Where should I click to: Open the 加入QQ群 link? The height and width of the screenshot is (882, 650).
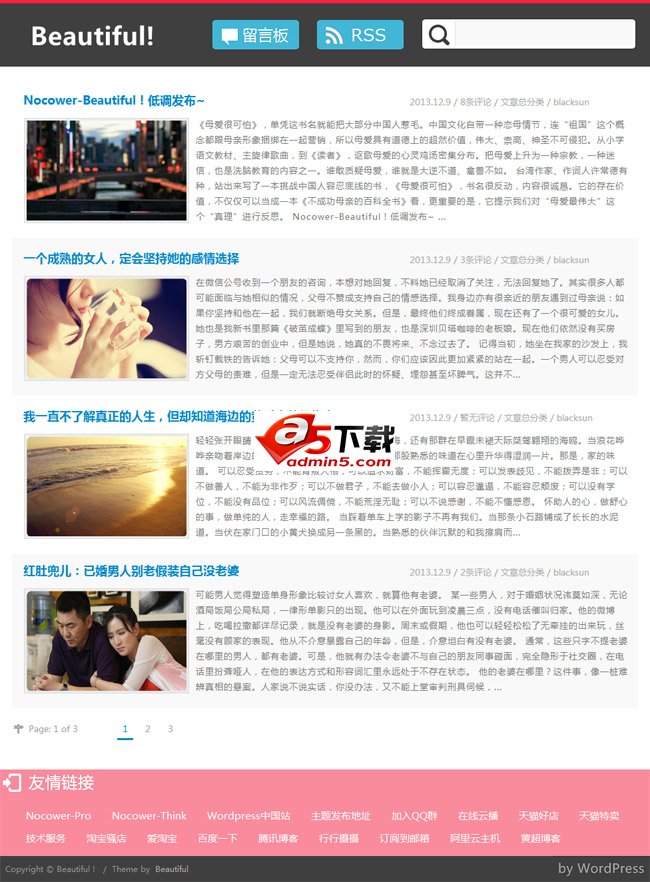(414, 816)
